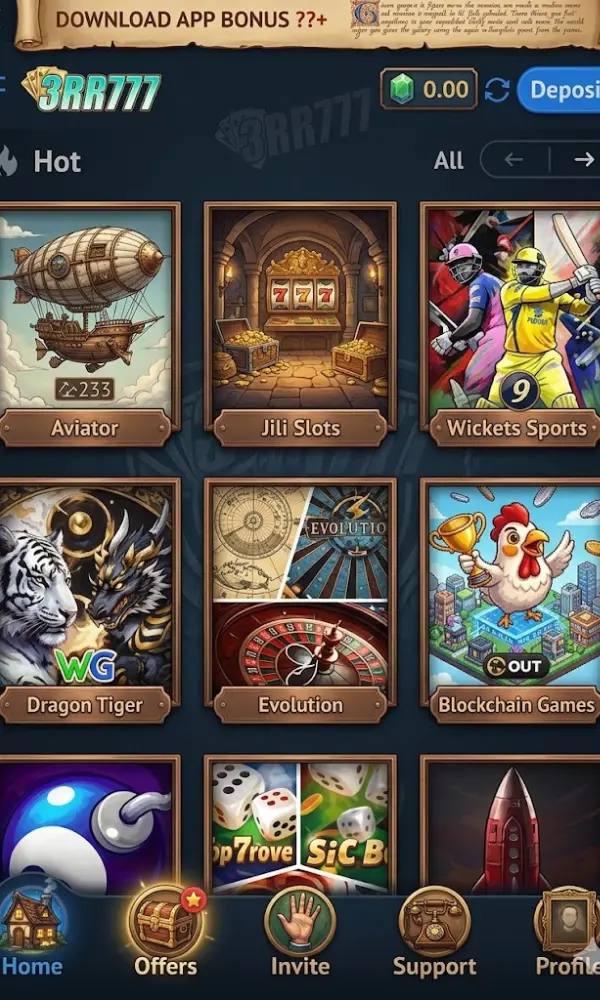View All hot games
600x1000 pixels.
(449, 160)
